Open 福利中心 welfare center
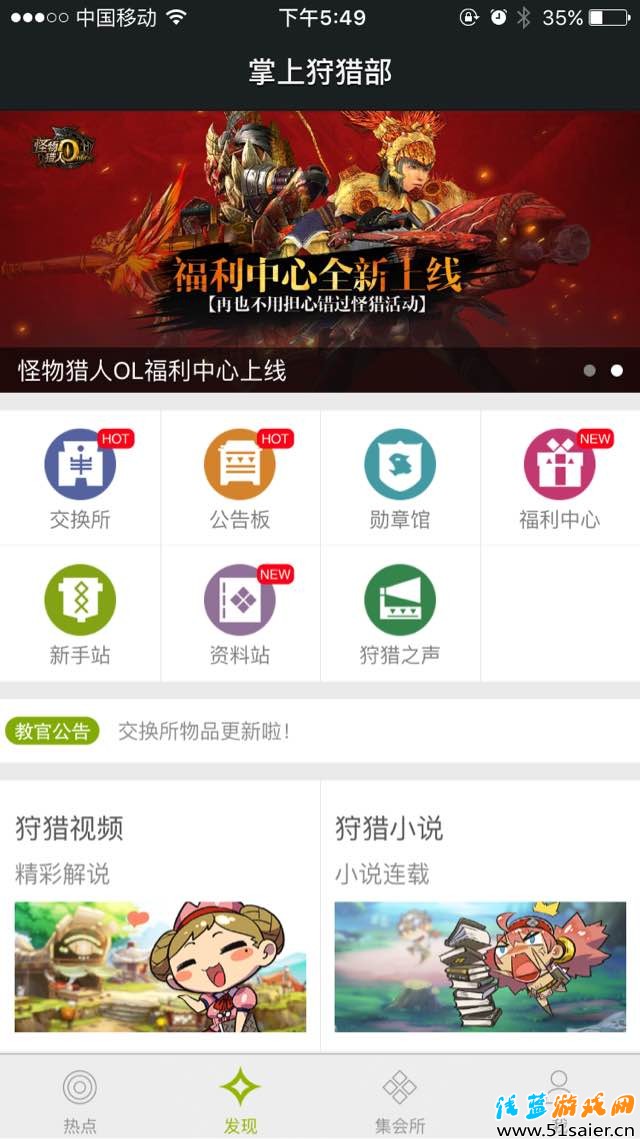640x1139 pixels. 560,478
